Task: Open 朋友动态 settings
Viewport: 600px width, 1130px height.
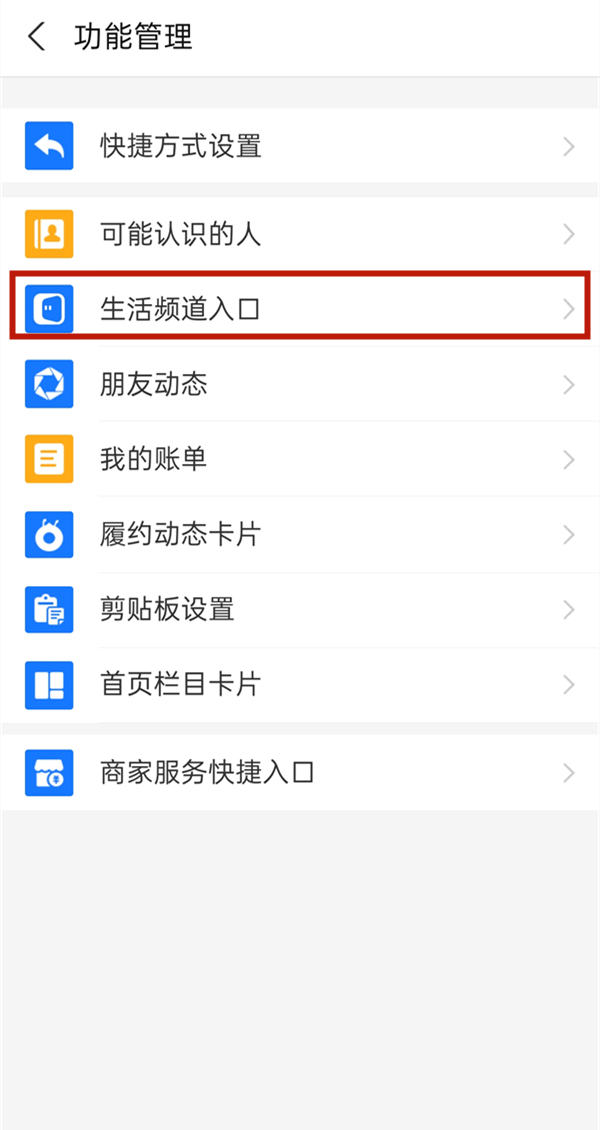Action: click(x=300, y=384)
